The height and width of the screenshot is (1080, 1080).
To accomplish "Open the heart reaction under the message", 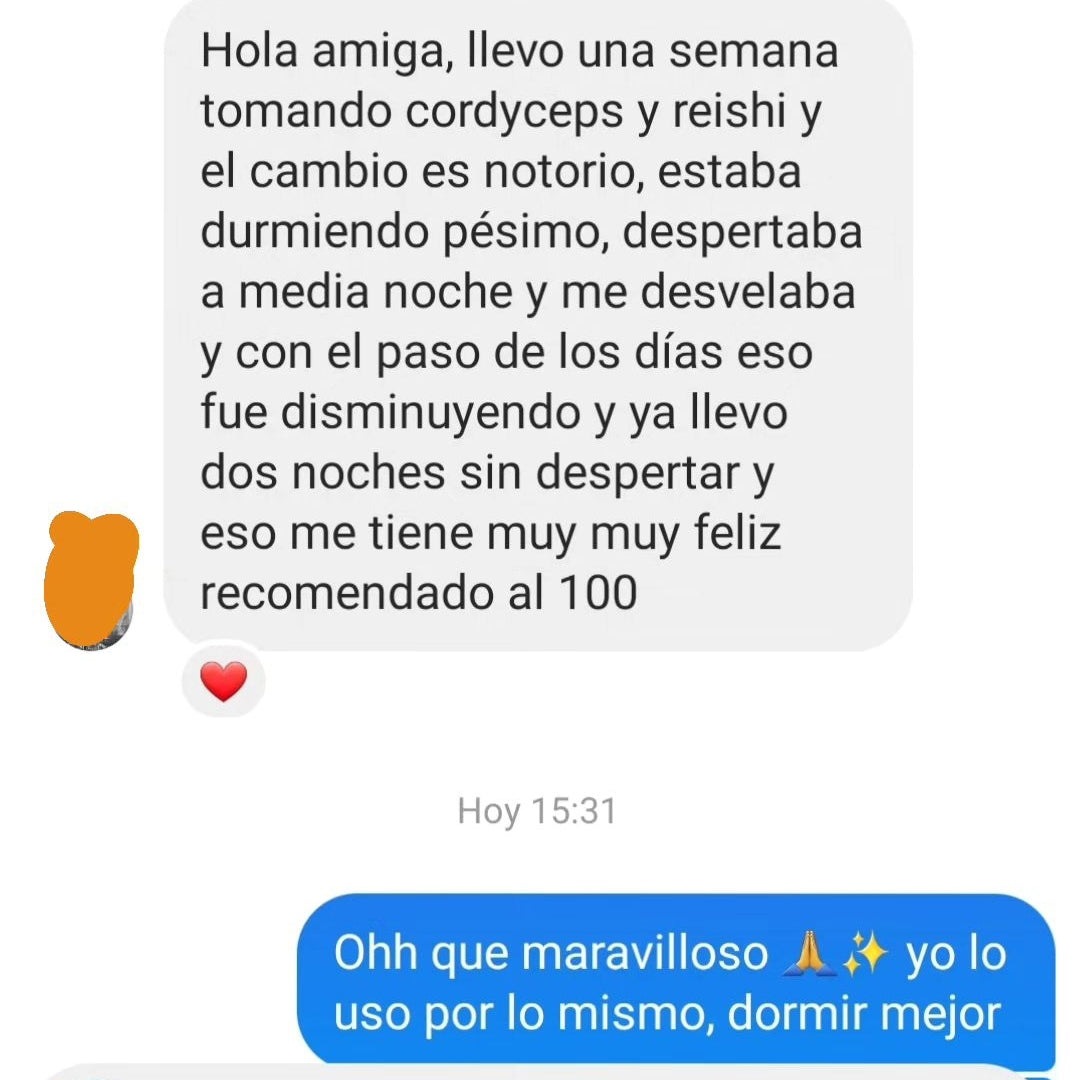I will coord(223,682).
